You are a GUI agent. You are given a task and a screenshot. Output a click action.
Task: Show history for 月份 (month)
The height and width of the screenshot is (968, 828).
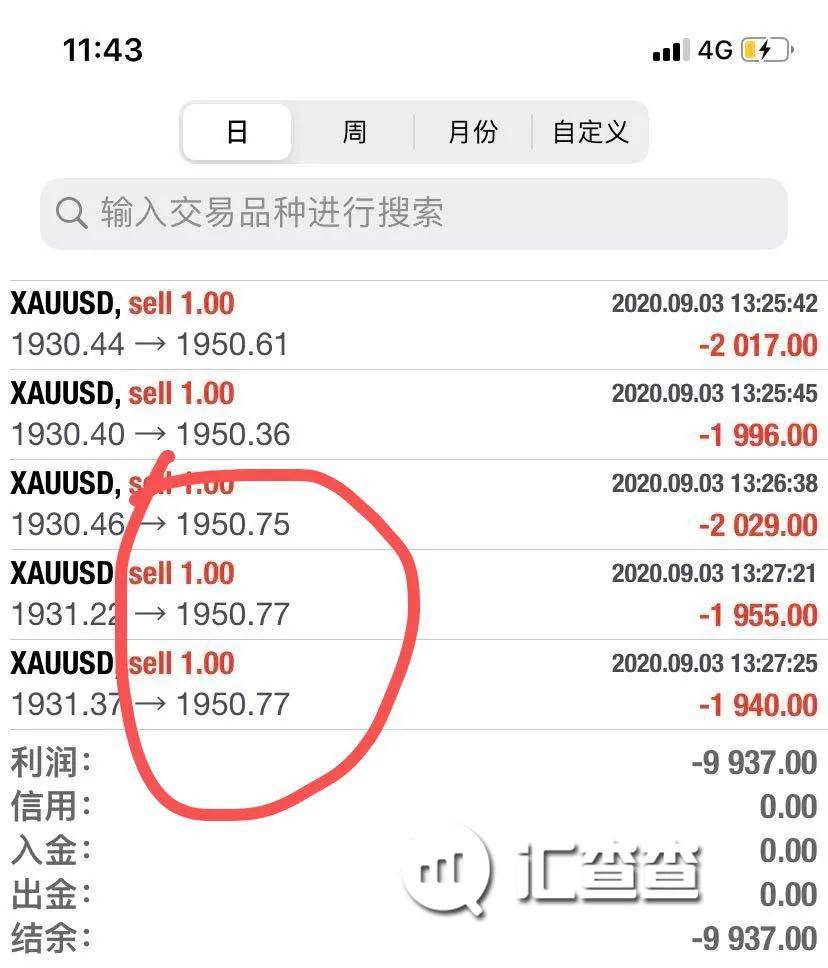pyautogui.click(x=472, y=132)
